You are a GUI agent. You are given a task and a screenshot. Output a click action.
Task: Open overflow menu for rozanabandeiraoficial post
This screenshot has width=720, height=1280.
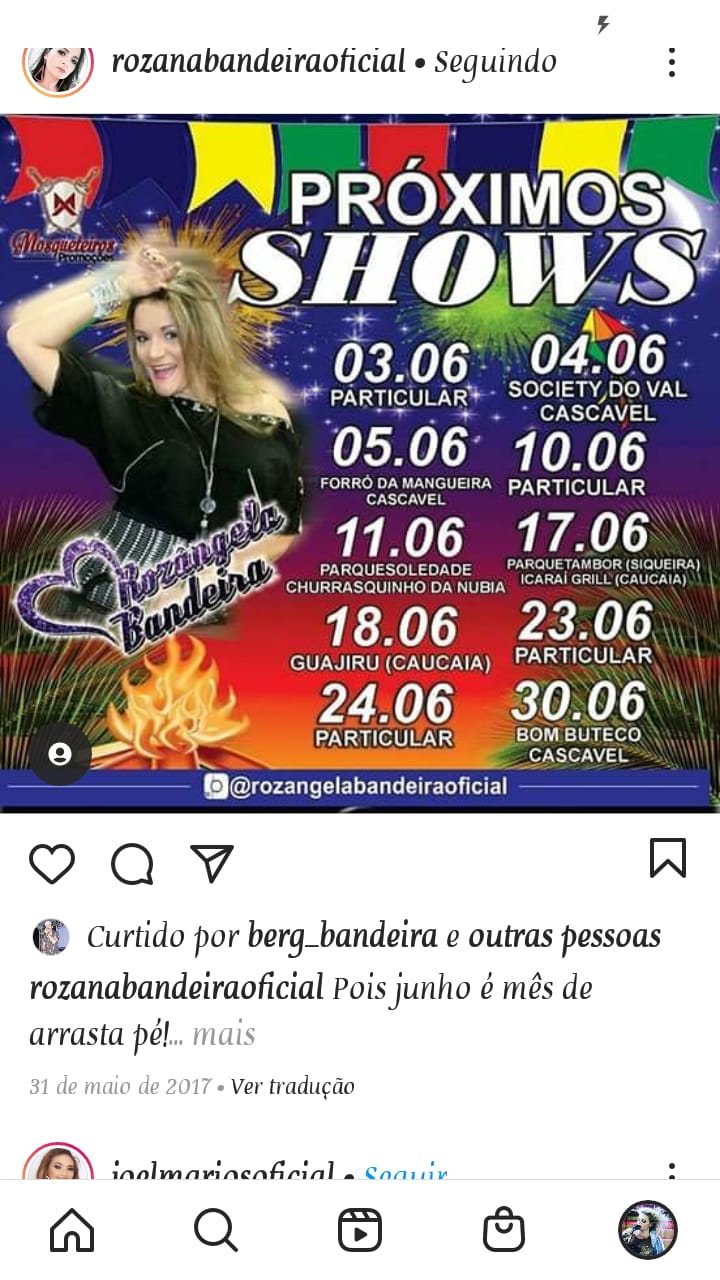pyautogui.click(x=672, y=63)
